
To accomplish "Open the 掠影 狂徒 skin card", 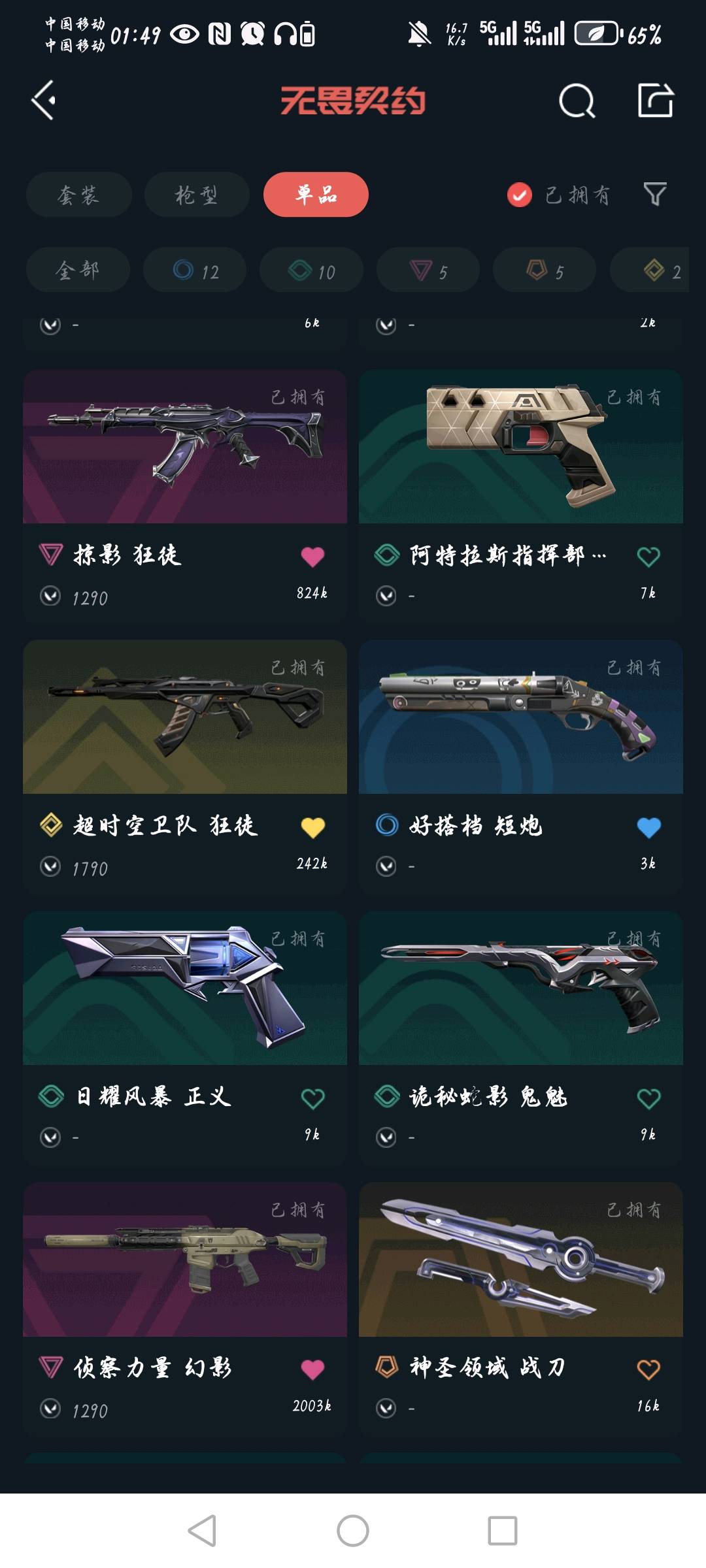I will [x=185, y=495].
